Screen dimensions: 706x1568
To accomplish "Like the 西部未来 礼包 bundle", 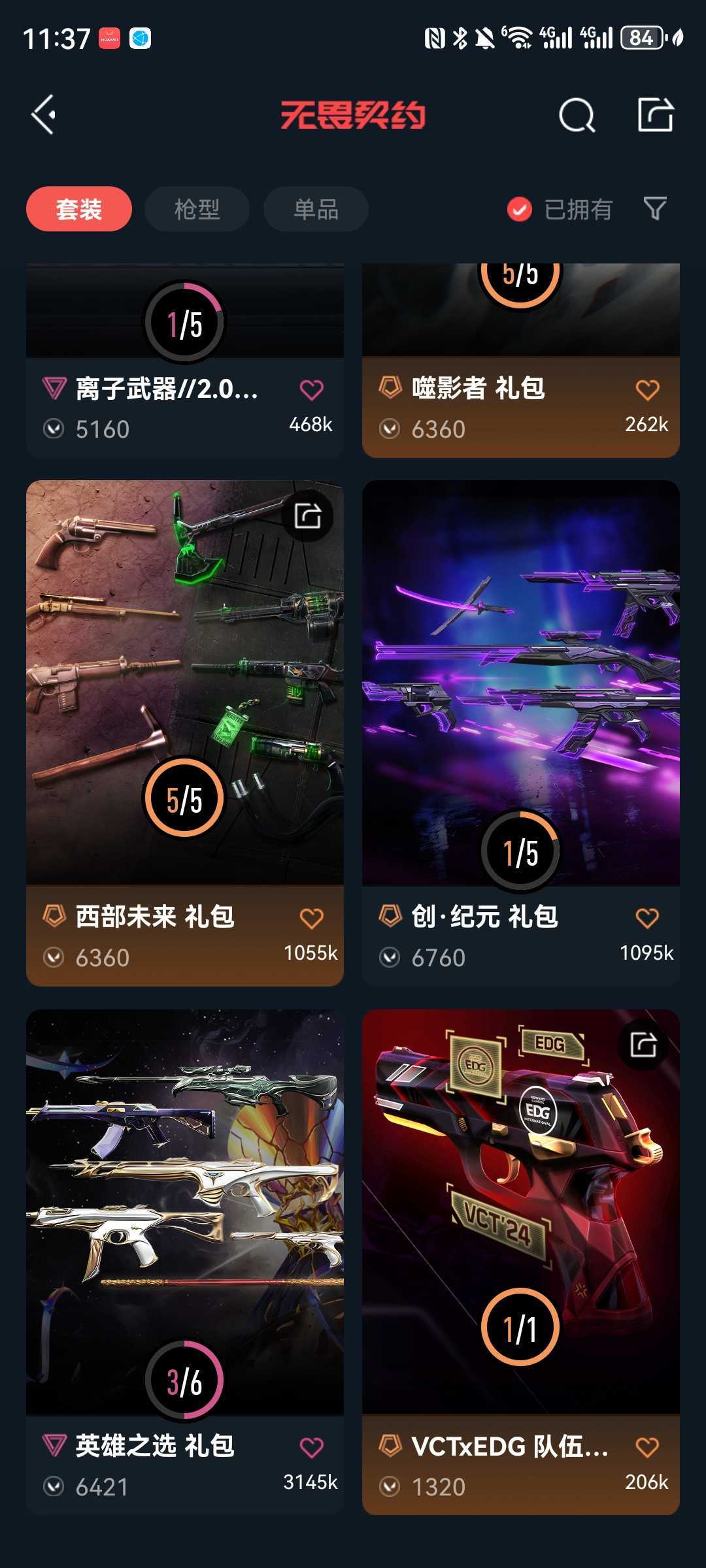I will pos(312,919).
